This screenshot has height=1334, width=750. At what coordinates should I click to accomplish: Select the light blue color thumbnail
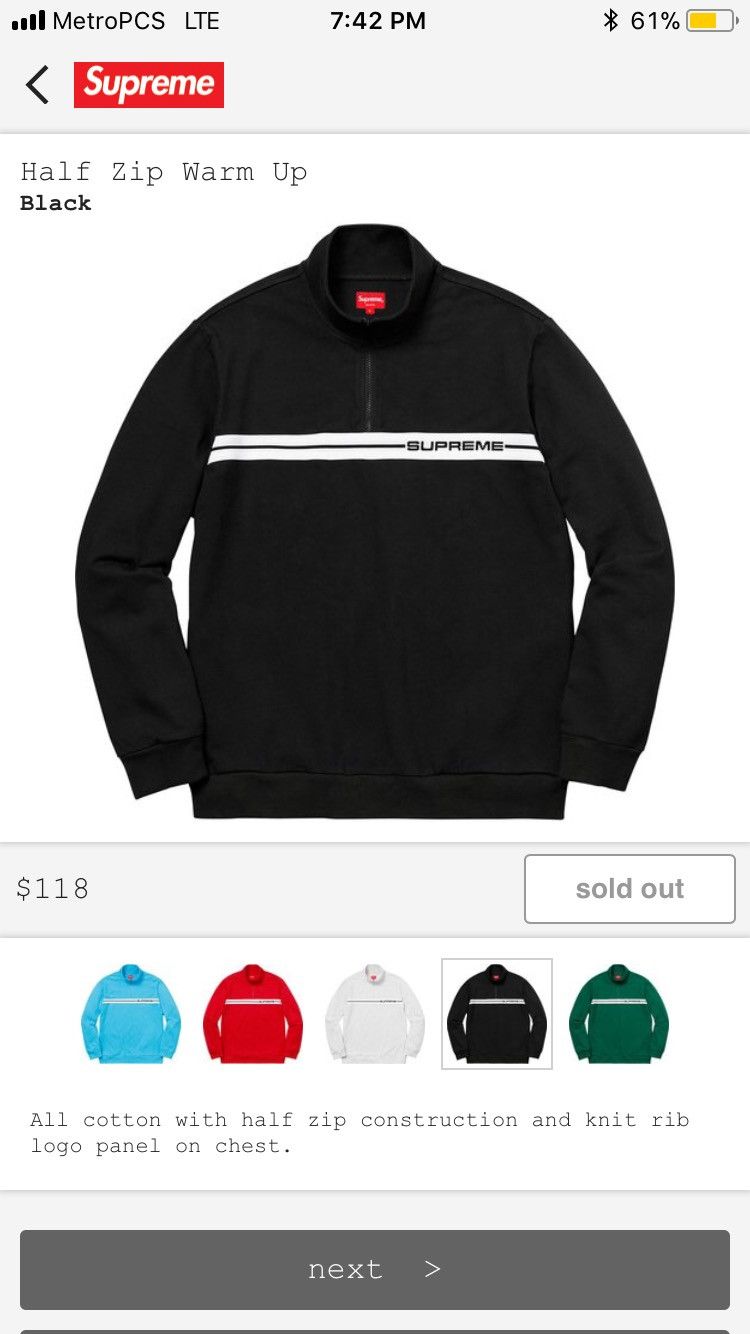(131, 1014)
